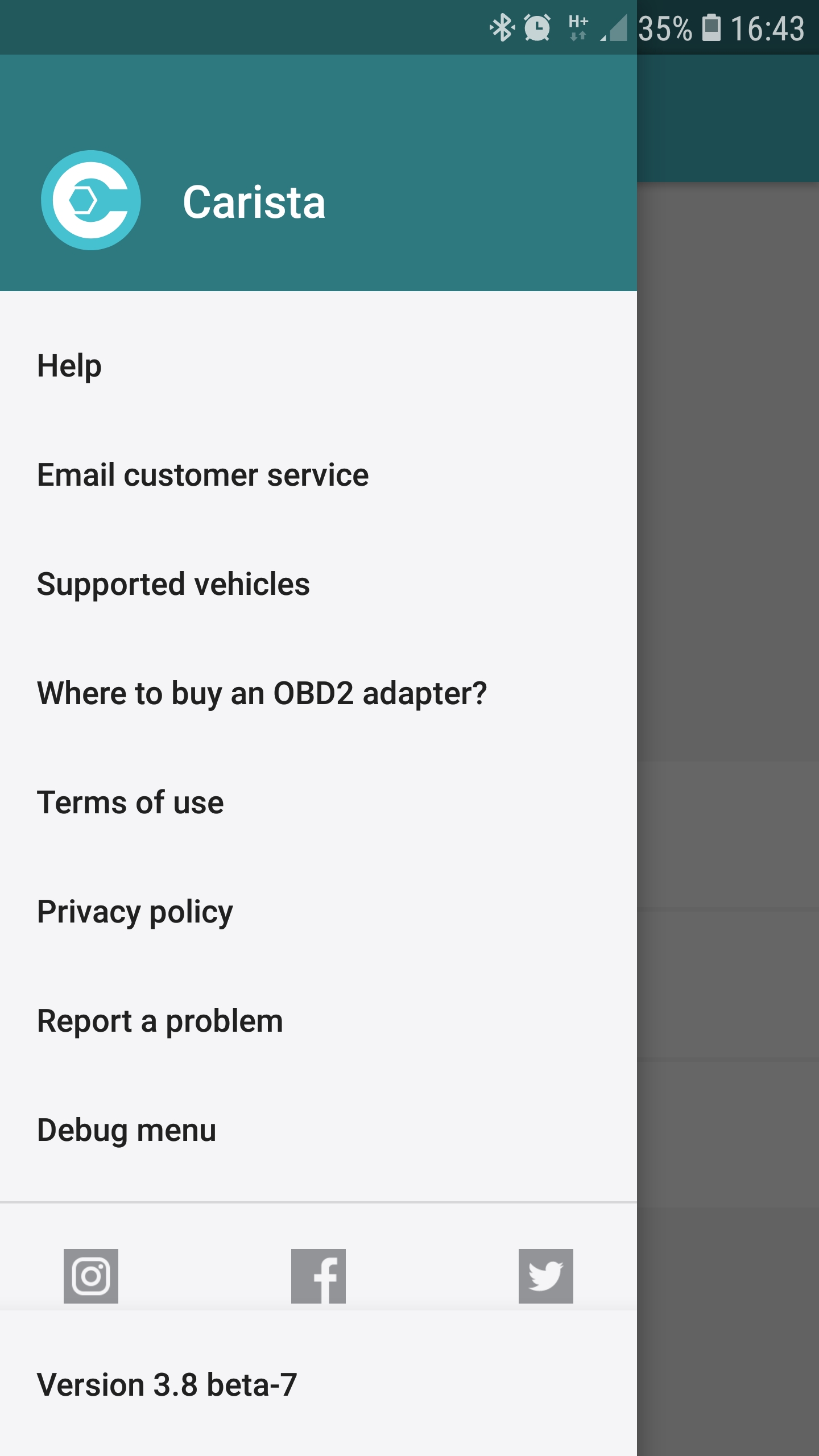
Task: Open Where to buy an OBD2 adapter
Action: click(x=262, y=693)
